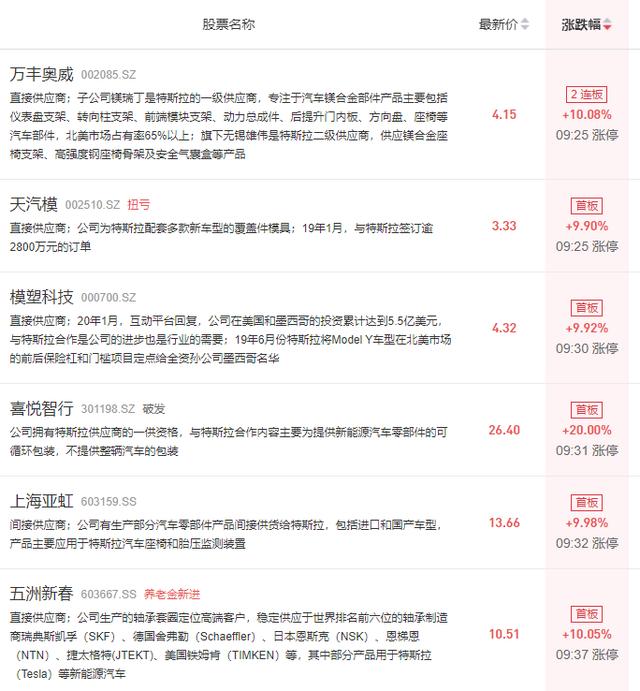
Task: Open the 五洲新春 stock details
Action: [41, 593]
